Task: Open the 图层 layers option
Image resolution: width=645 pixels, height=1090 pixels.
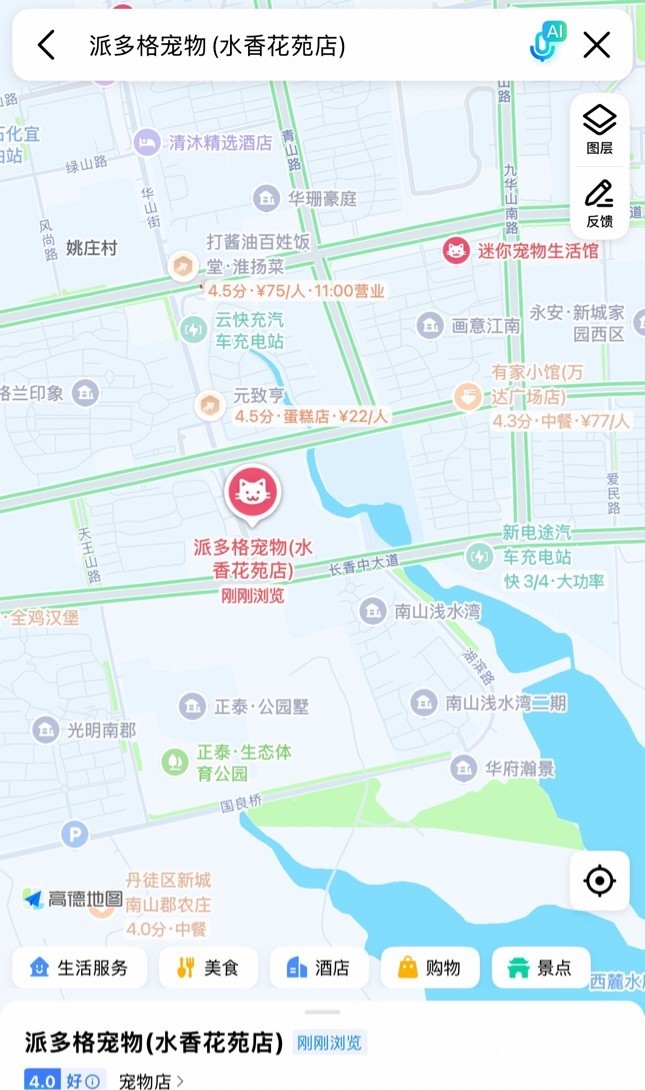Action: (x=600, y=130)
